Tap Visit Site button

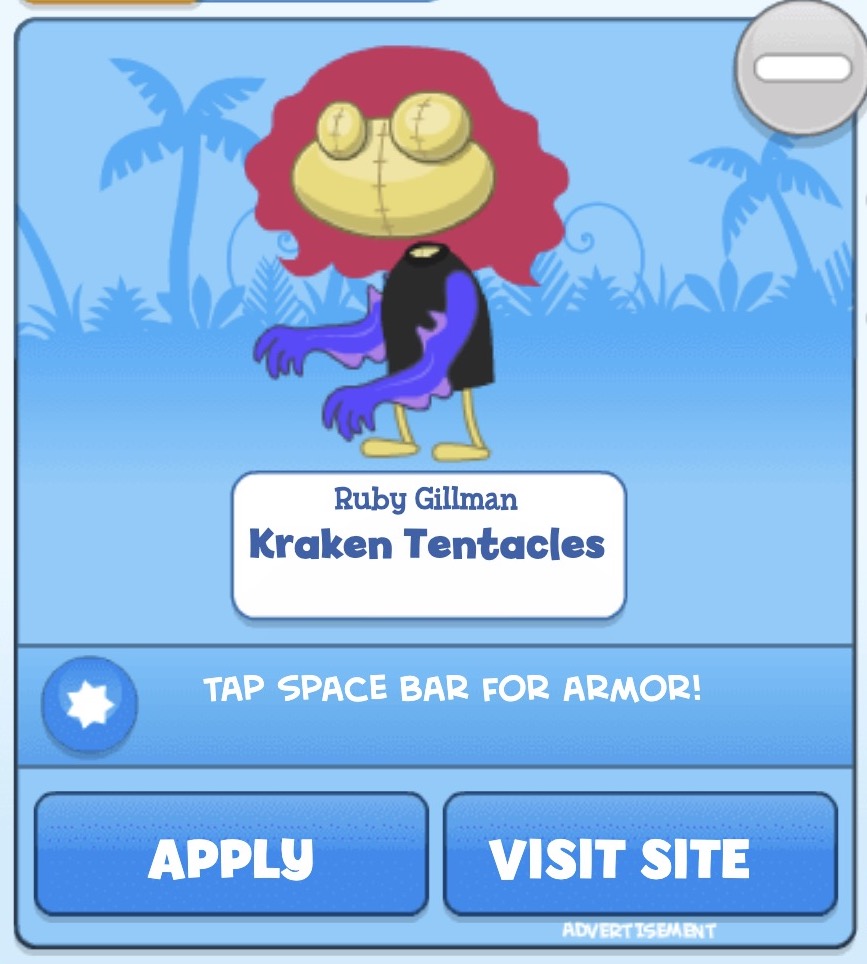(x=639, y=855)
